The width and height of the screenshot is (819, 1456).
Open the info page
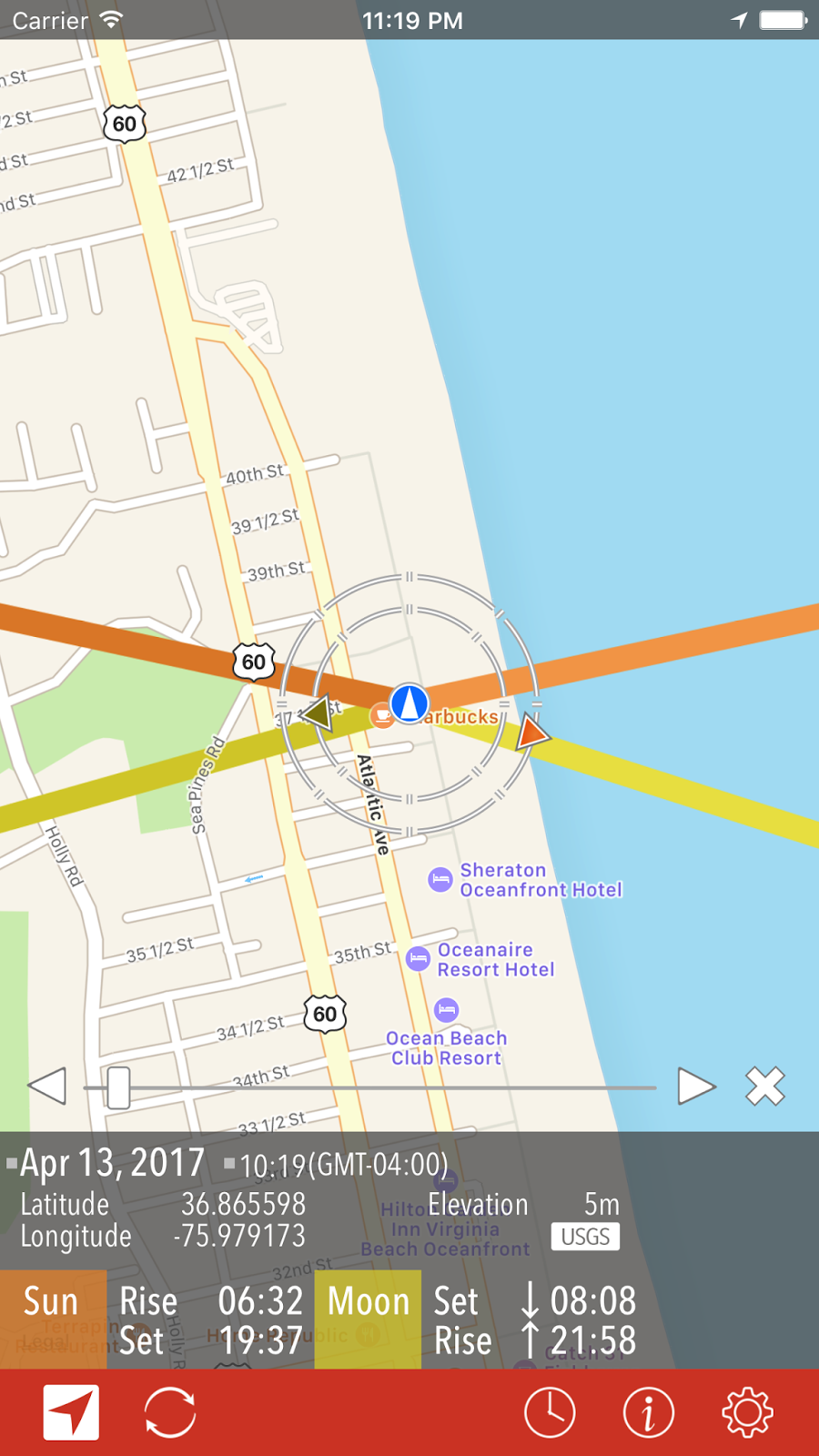(x=648, y=1413)
